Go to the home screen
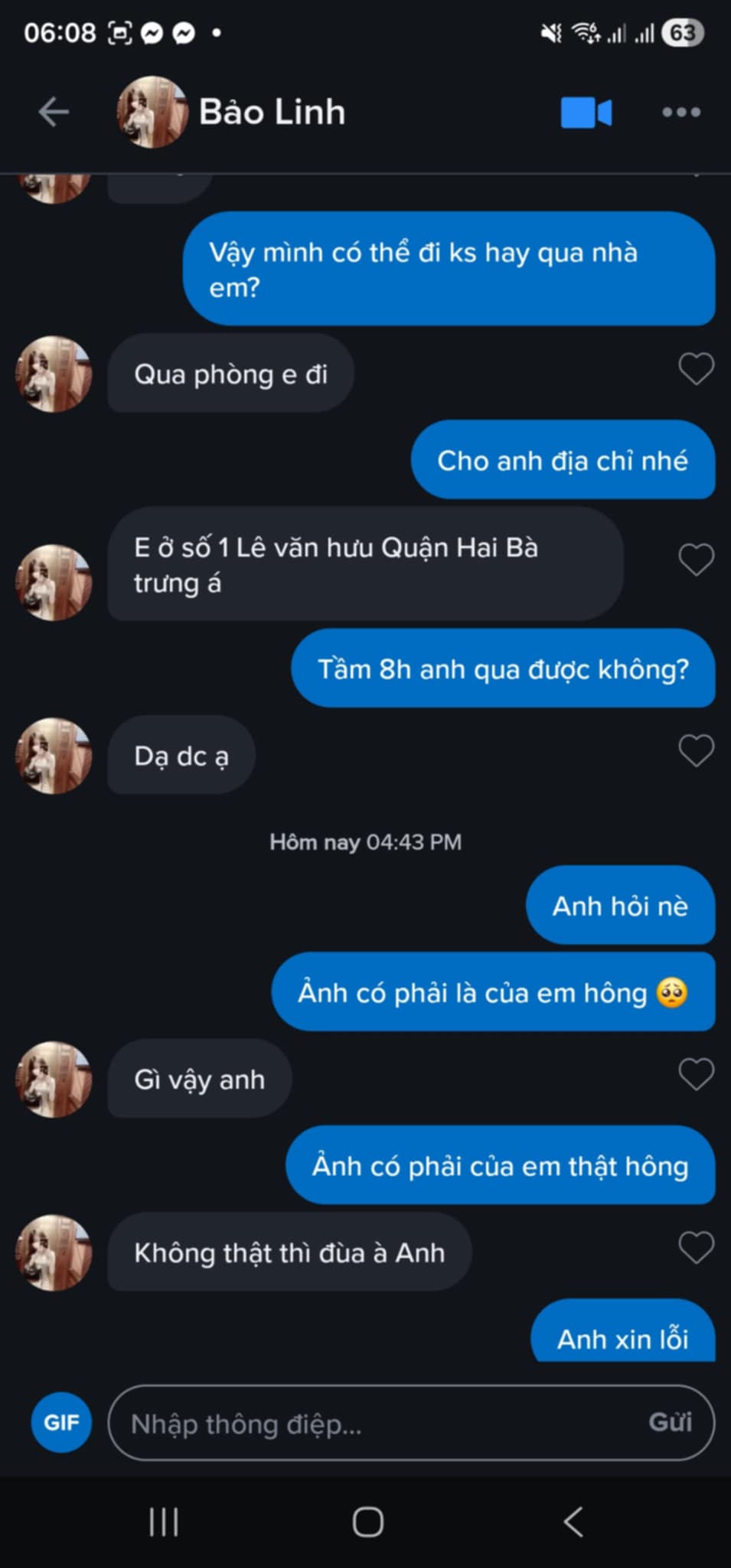 tap(367, 1521)
